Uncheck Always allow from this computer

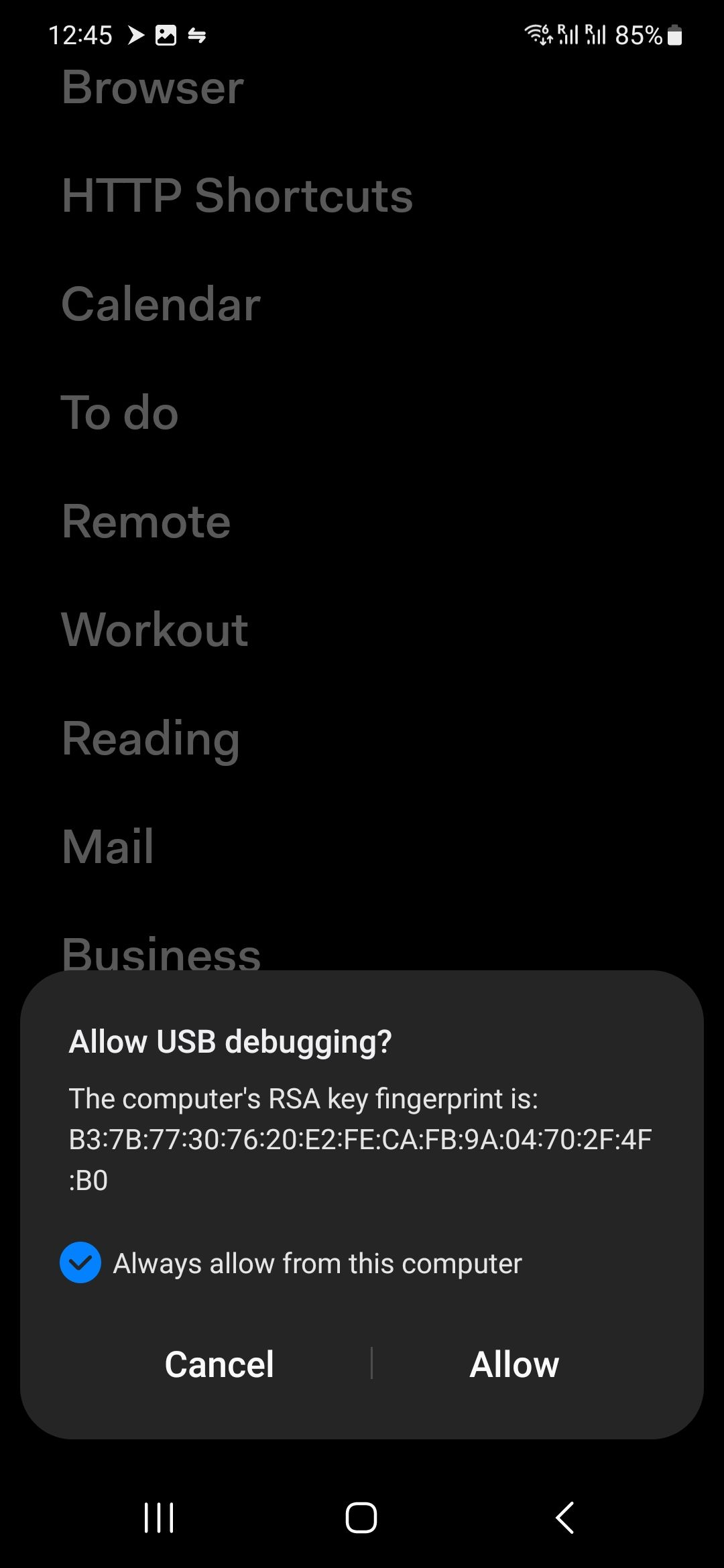(80, 1263)
